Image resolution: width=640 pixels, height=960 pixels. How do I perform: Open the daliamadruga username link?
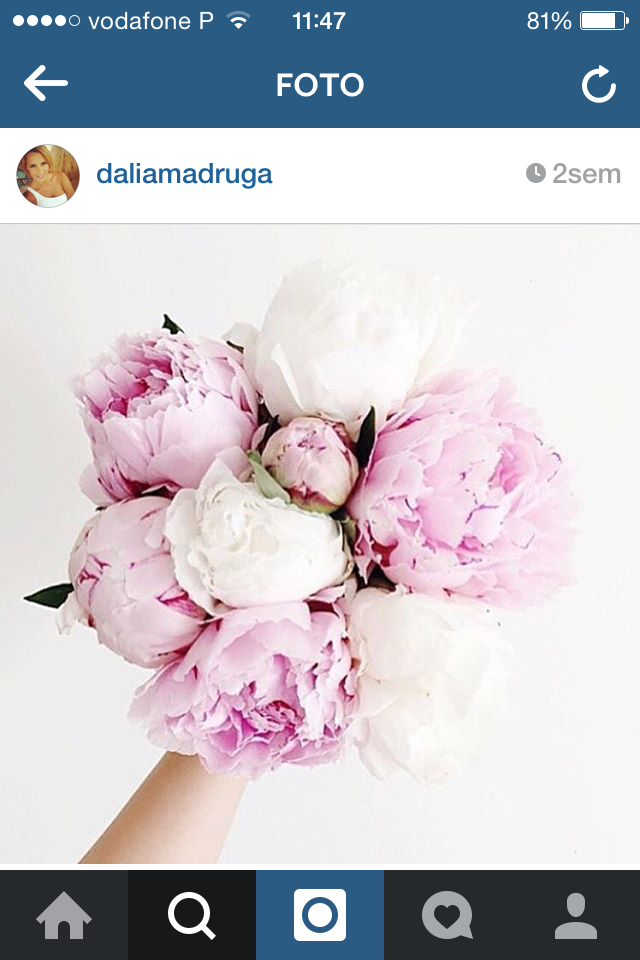[x=184, y=175]
